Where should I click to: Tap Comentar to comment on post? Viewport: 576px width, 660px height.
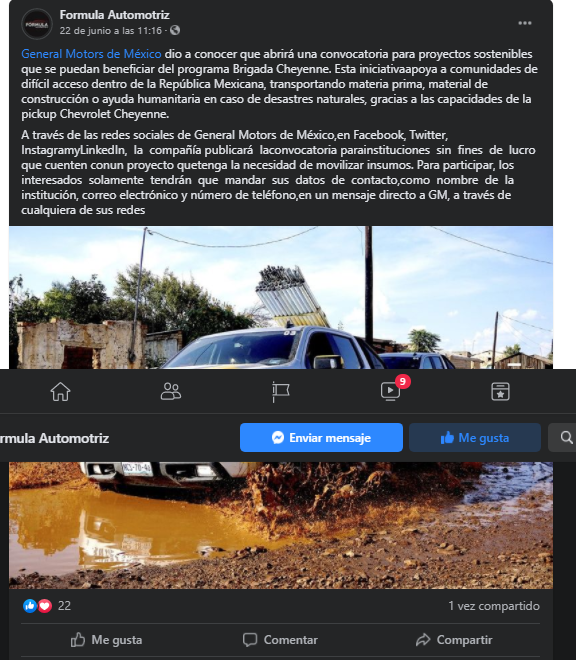tap(280, 640)
